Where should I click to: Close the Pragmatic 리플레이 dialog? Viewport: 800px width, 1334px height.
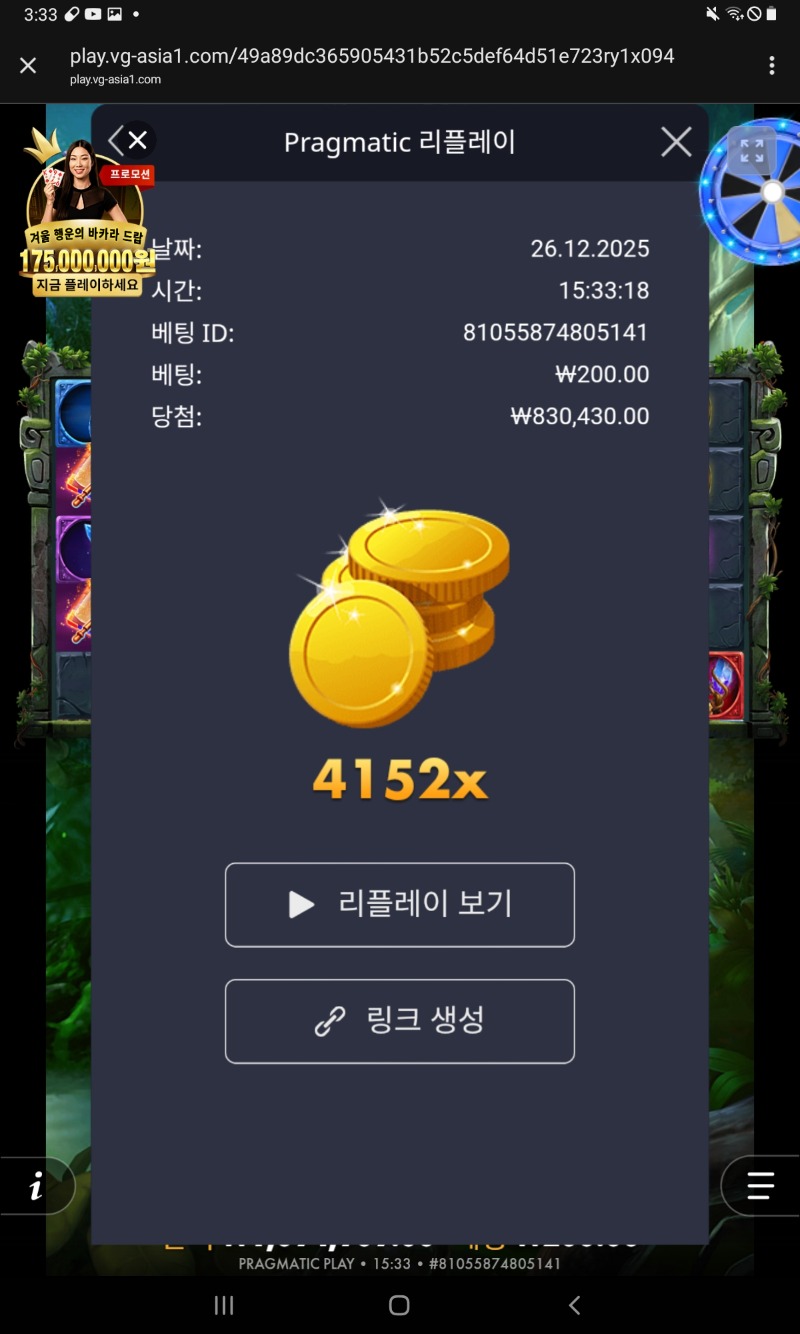(x=676, y=142)
